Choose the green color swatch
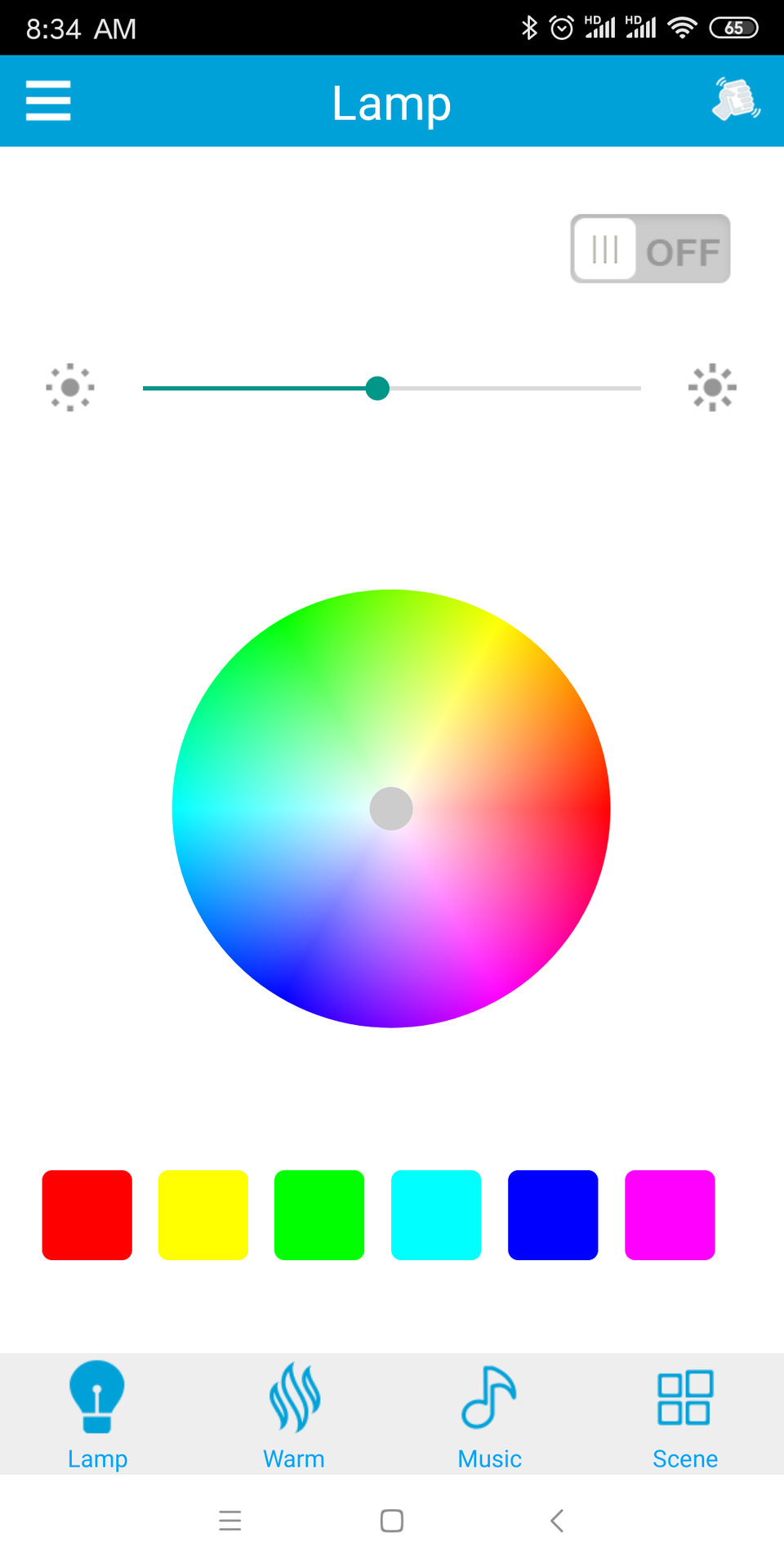Screen dimensions: 784x1568 pyautogui.click(x=319, y=1215)
